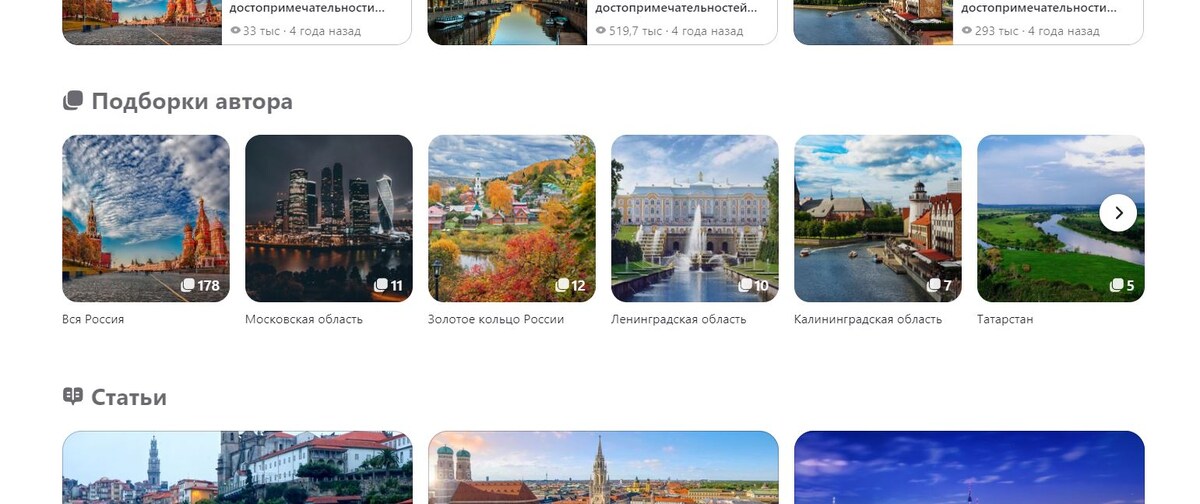This screenshot has height=504, width=1200.
Task: Open the Ленинградская область collection
Action: pos(695,218)
